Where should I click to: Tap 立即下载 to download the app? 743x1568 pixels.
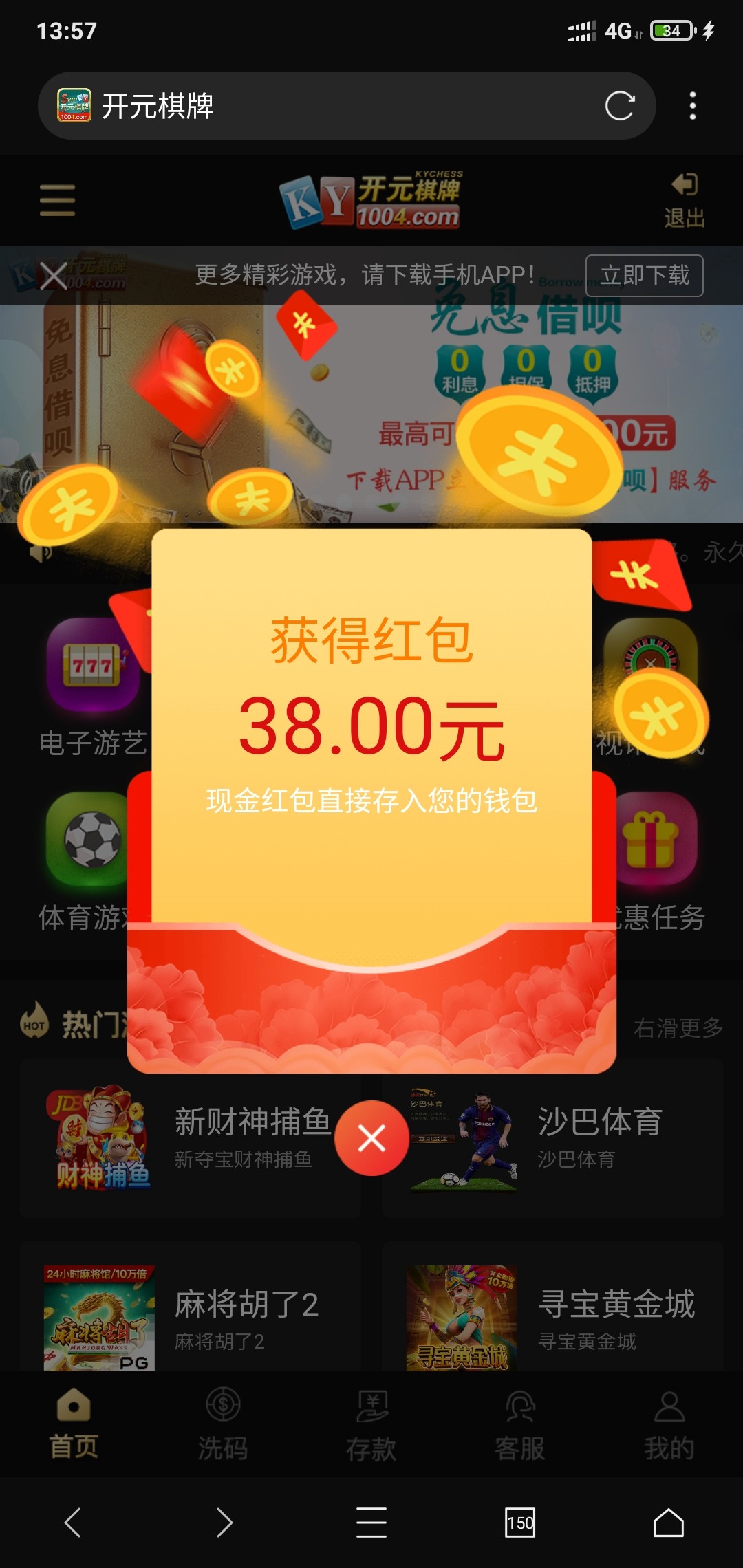click(x=644, y=276)
